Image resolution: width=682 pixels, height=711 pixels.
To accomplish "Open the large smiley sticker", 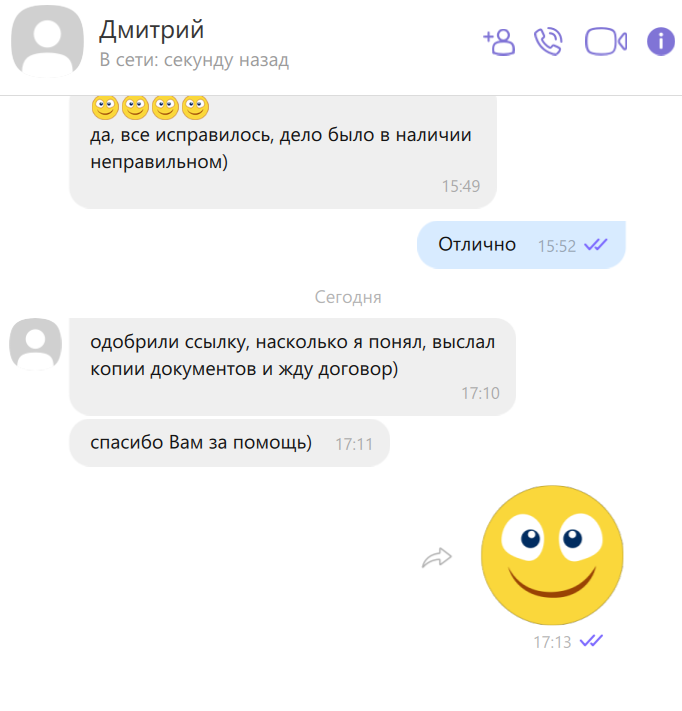I will point(551,556).
